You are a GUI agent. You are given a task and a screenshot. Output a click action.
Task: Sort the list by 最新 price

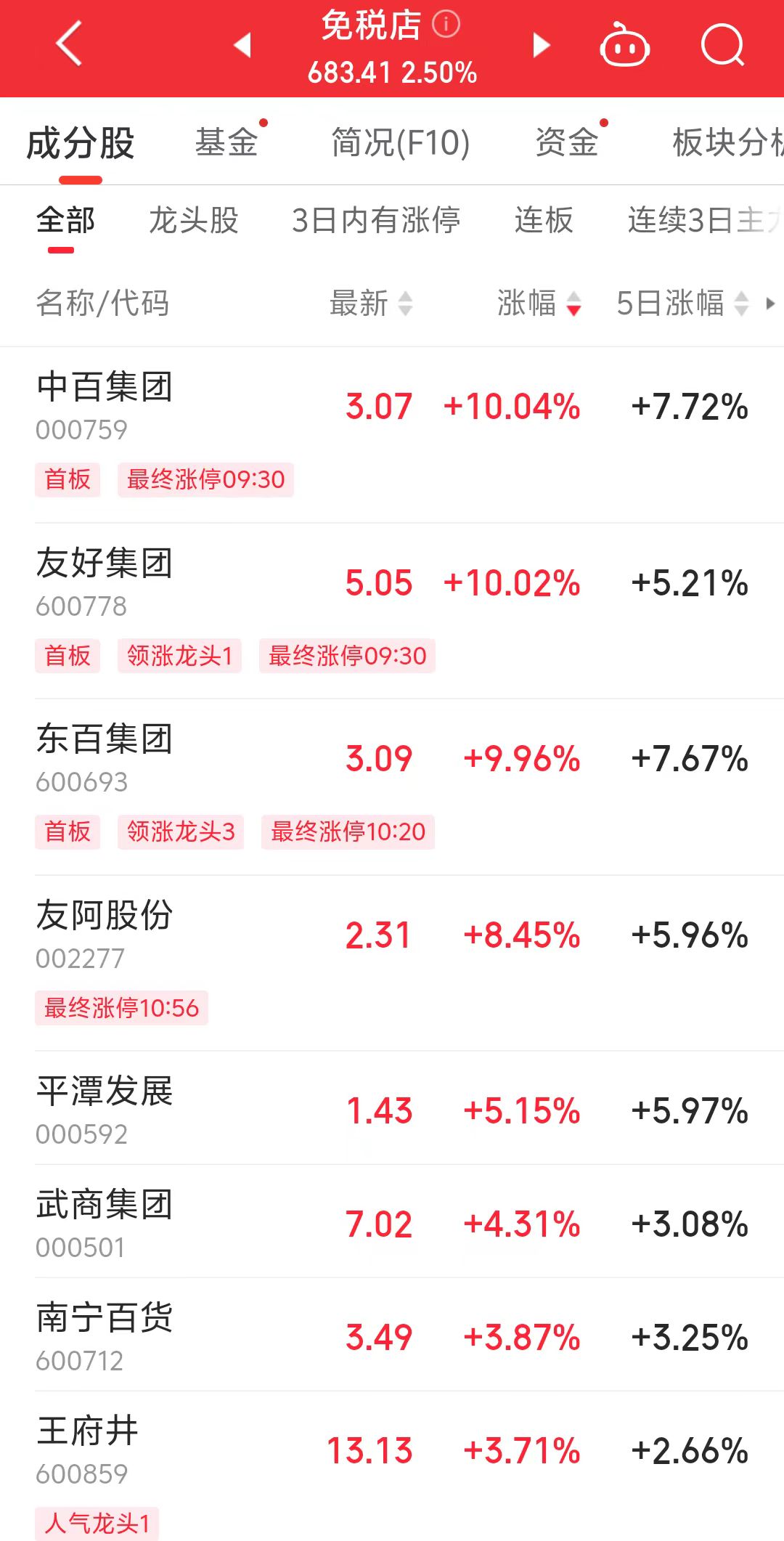point(371,303)
